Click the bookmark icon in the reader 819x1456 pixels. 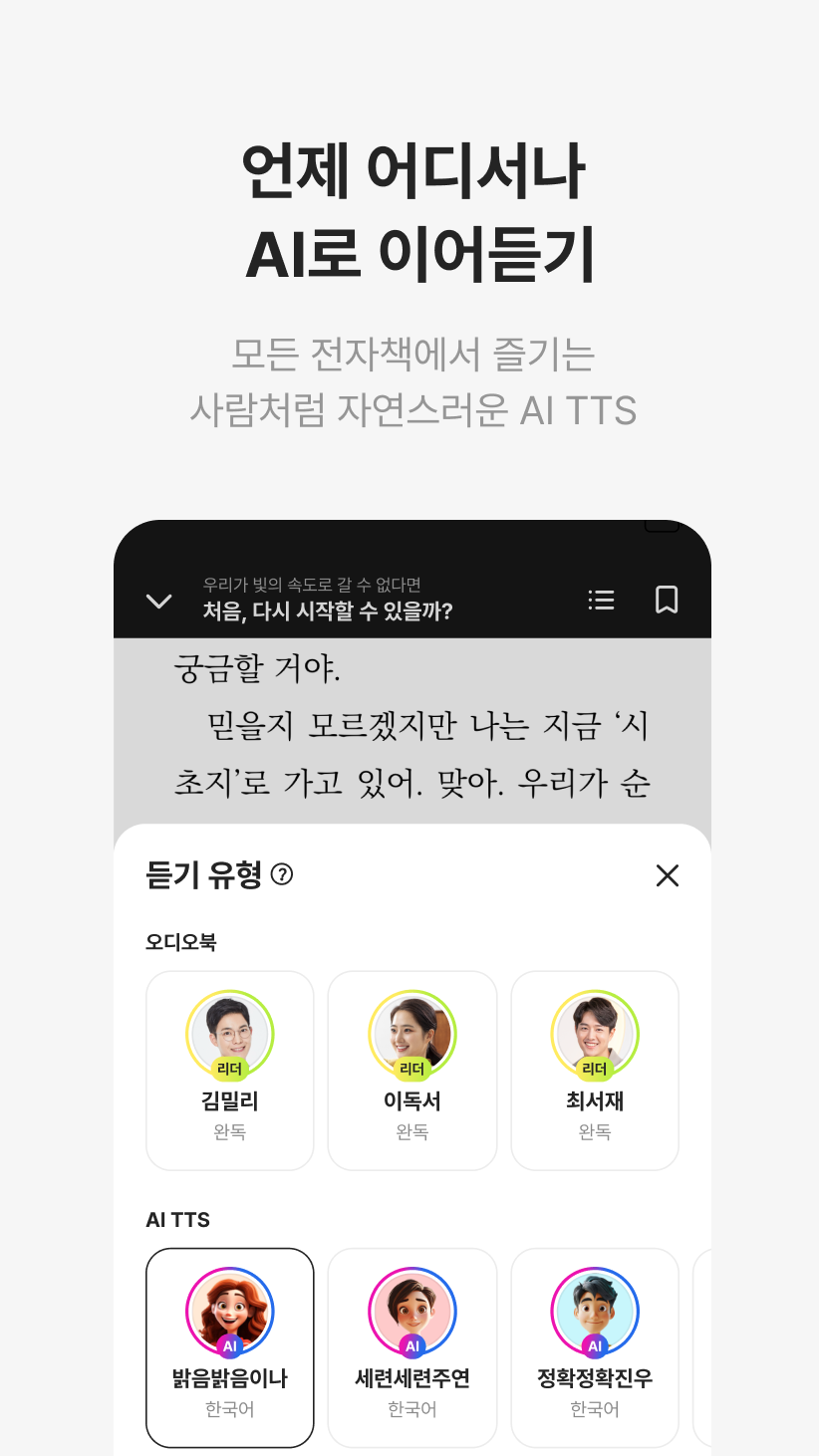[x=666, y=600]
